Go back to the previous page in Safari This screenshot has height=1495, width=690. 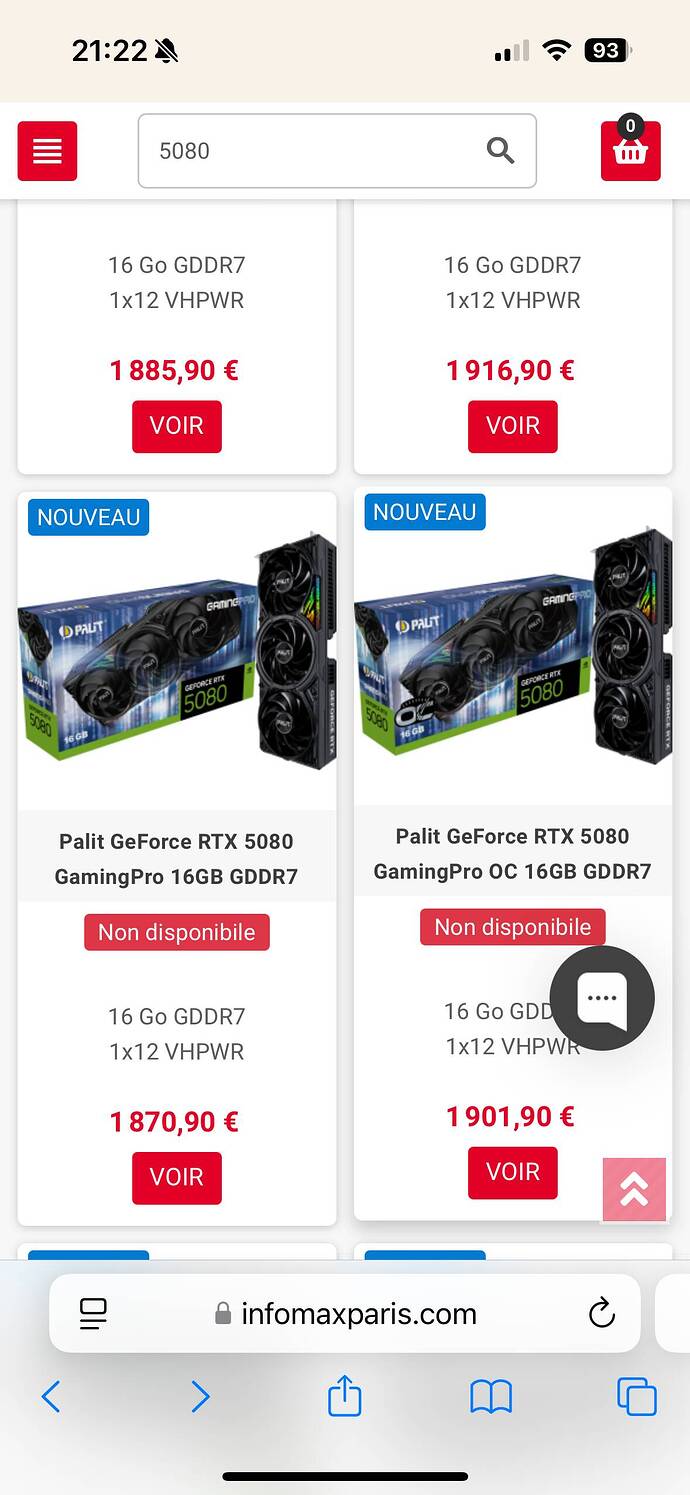point(51,1396)
